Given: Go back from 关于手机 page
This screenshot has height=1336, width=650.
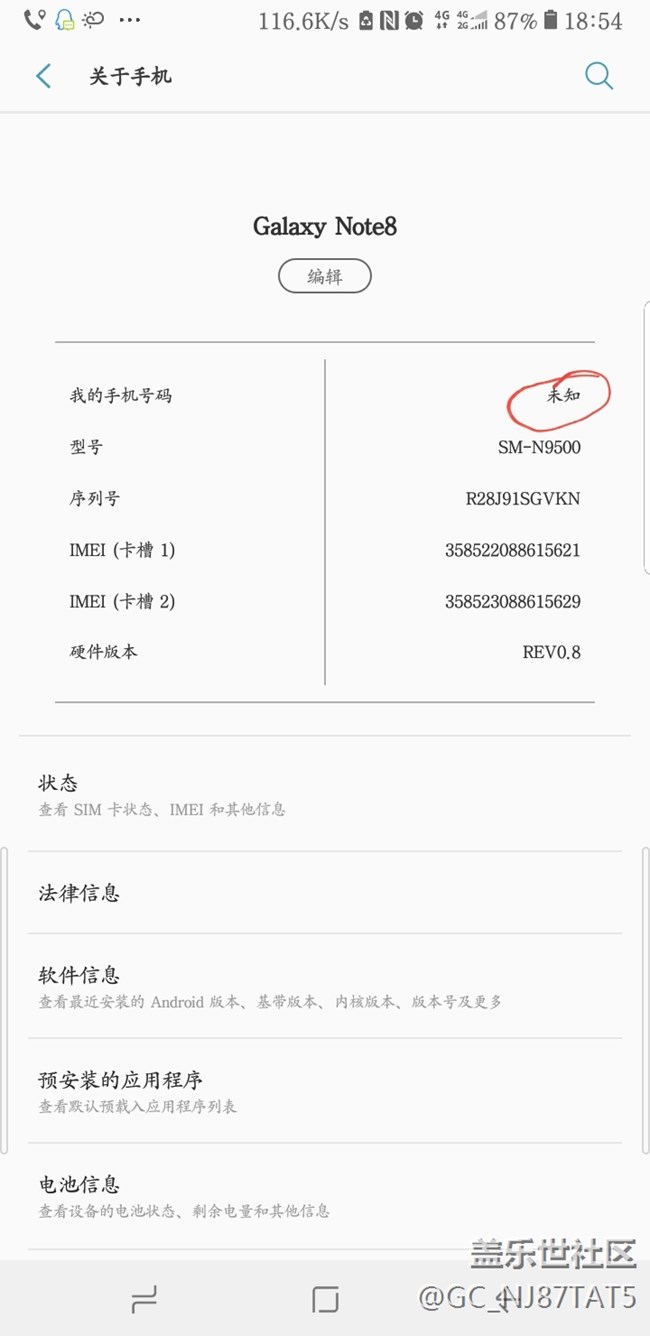Looking at the screenshot, I should pyautogui.click(x=43, y=76).
